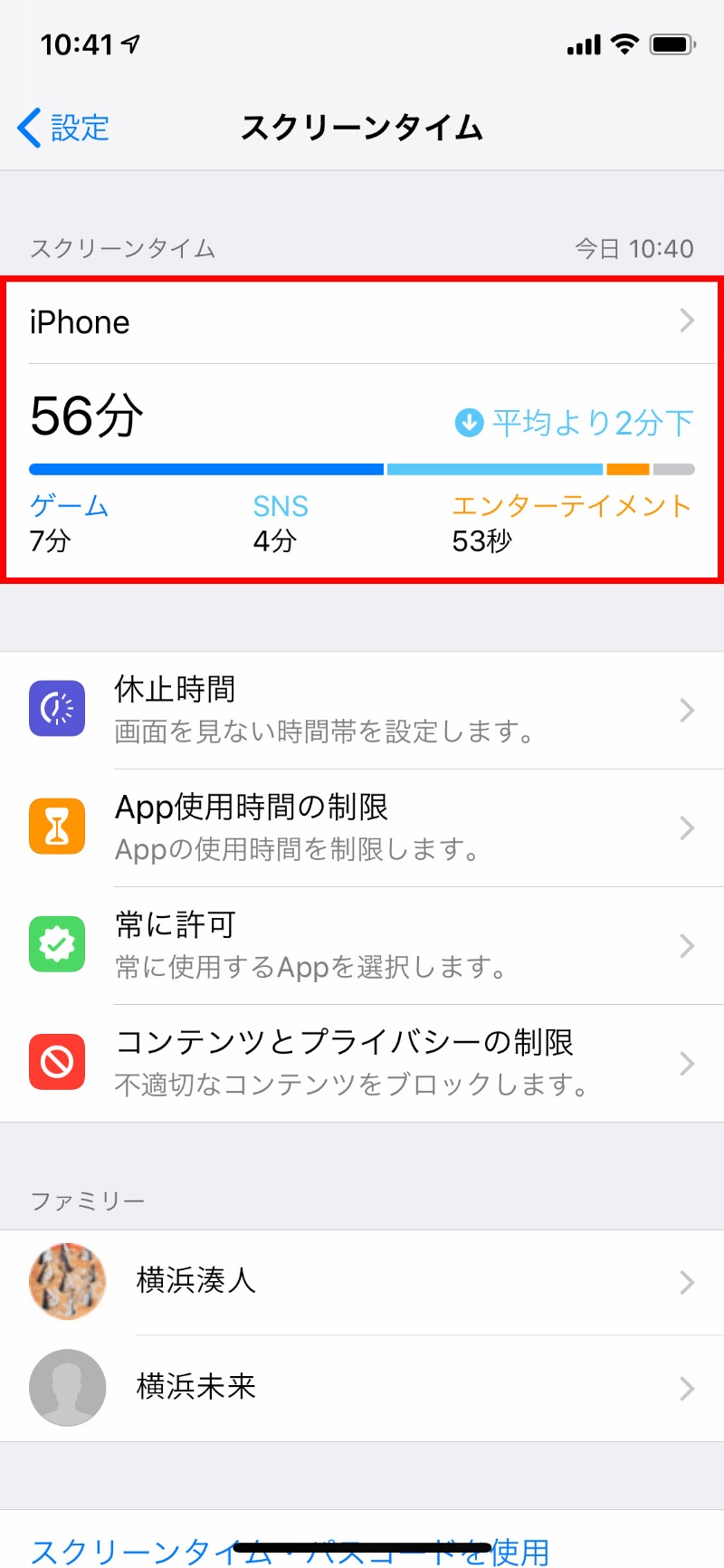Open コンテンツとプライバシーの制限

362,1063
